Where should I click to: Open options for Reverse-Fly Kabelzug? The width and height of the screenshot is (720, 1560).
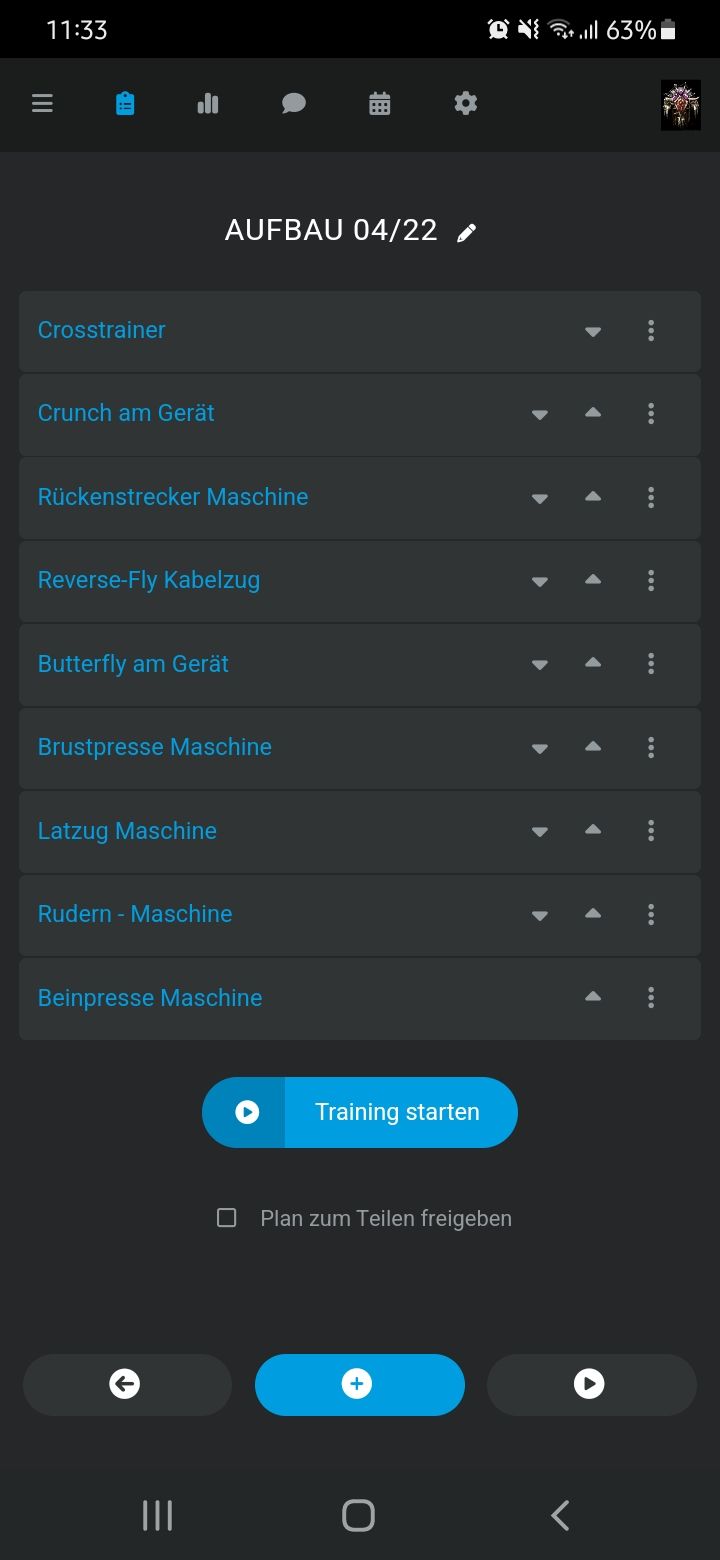[651, 580]
